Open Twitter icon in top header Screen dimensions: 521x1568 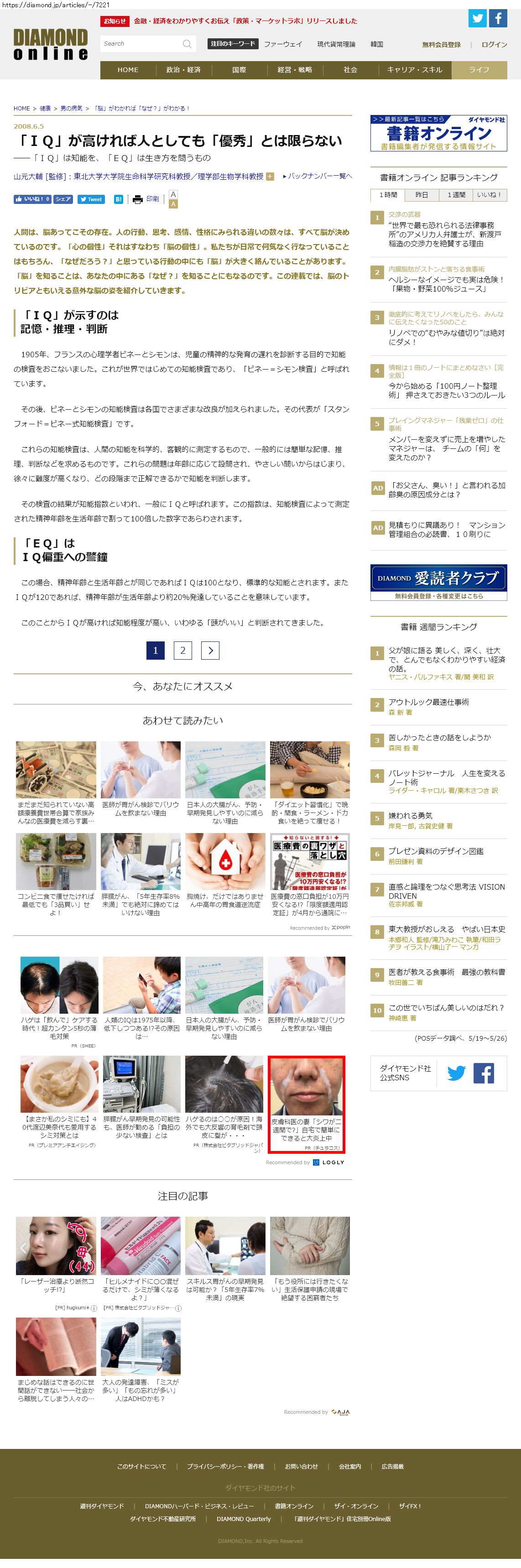point(477,18)
